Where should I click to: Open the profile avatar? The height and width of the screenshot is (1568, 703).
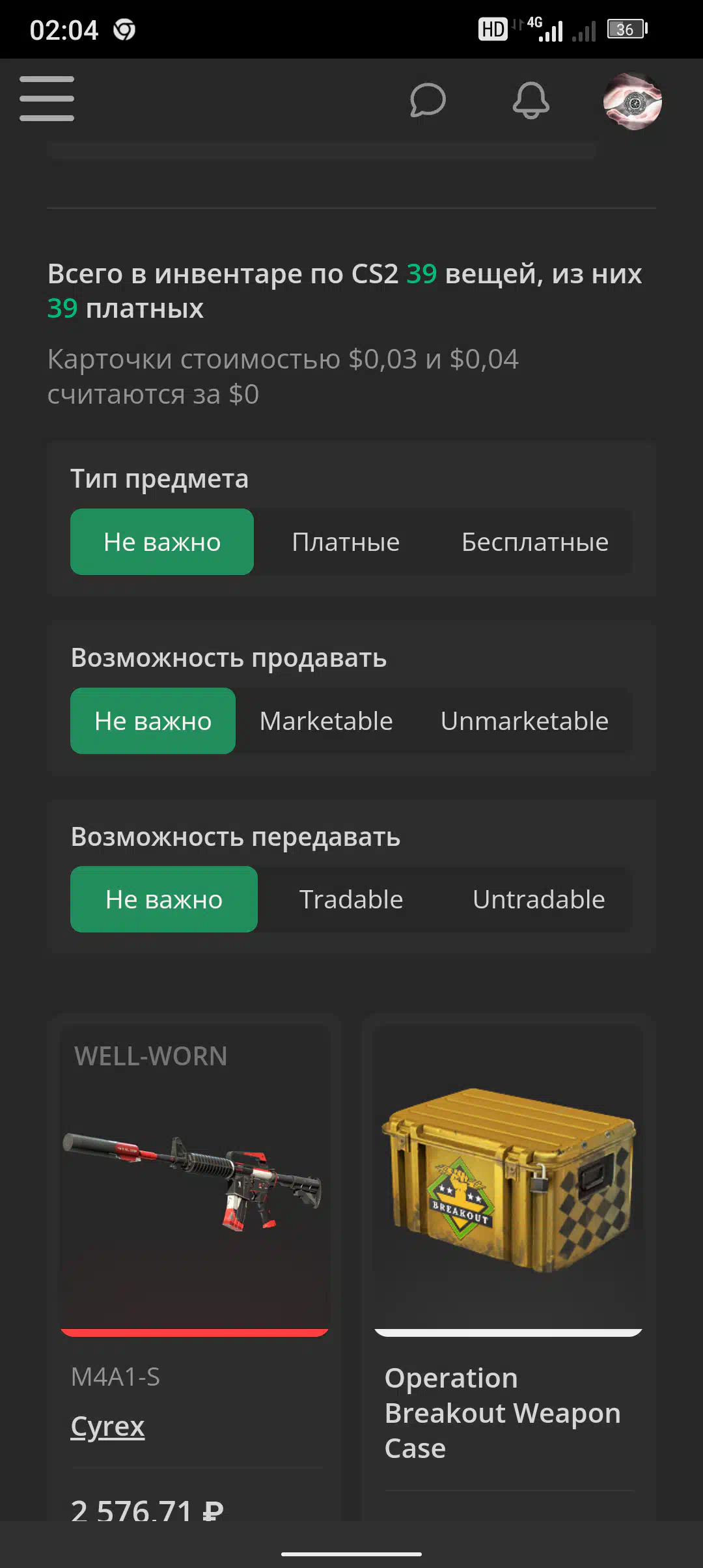[632, 101]
